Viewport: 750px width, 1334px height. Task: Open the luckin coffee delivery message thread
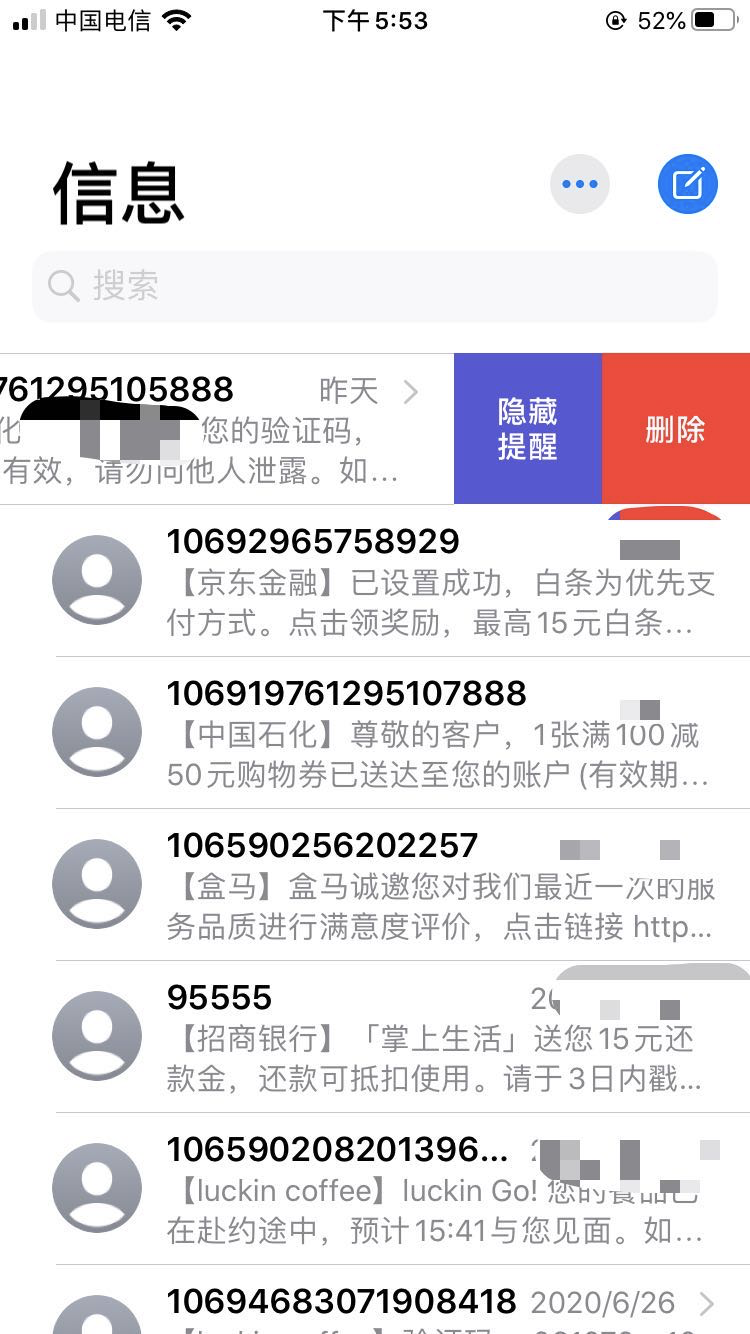375,1189
